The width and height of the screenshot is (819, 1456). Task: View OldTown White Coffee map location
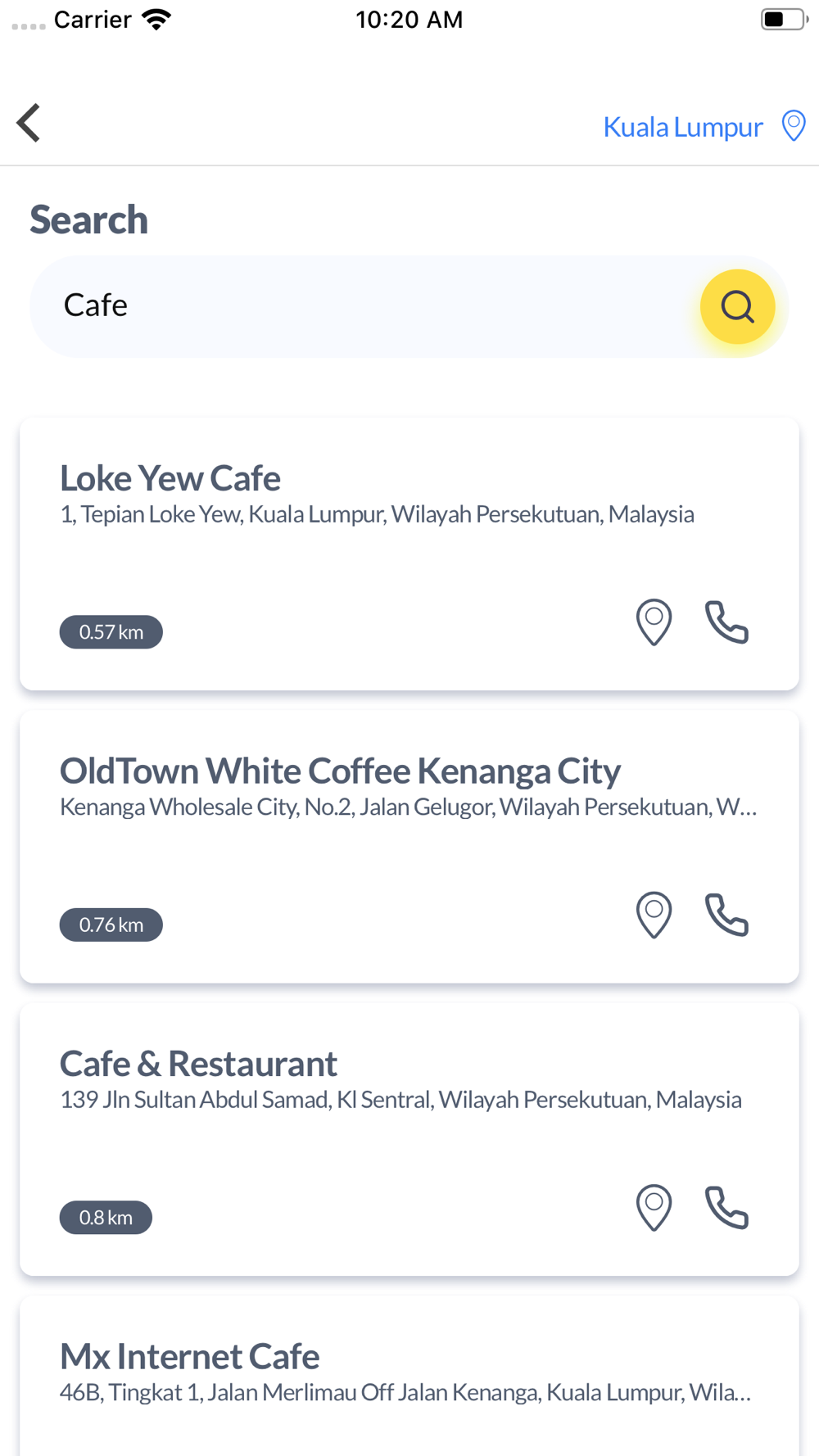(654, 915)
